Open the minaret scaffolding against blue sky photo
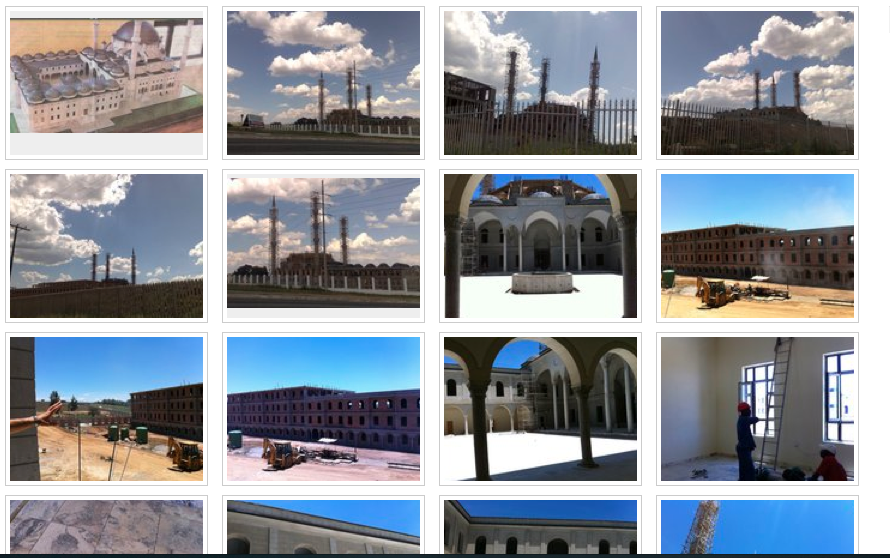This screenshot has height=558, width=890. (x=757, y=527)
